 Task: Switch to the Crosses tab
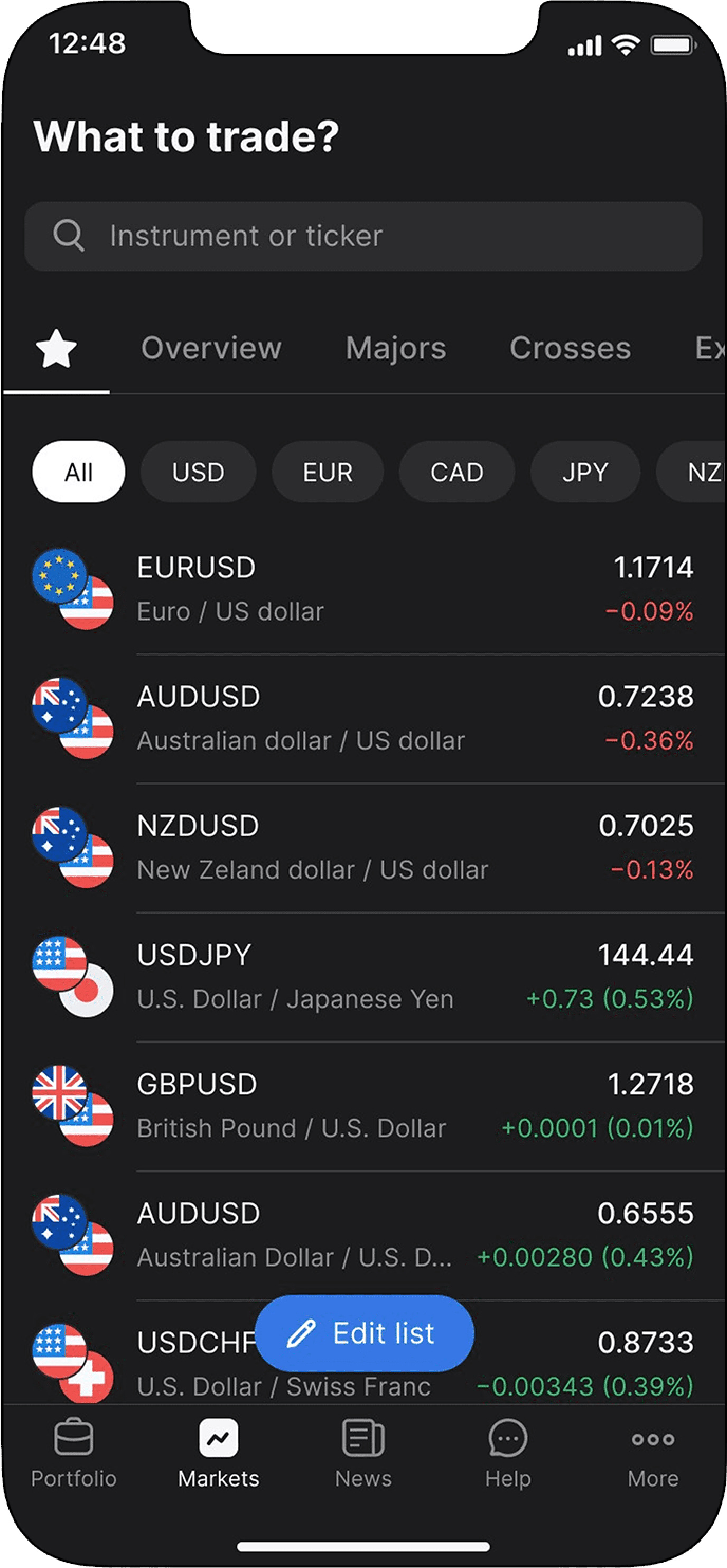570,349
